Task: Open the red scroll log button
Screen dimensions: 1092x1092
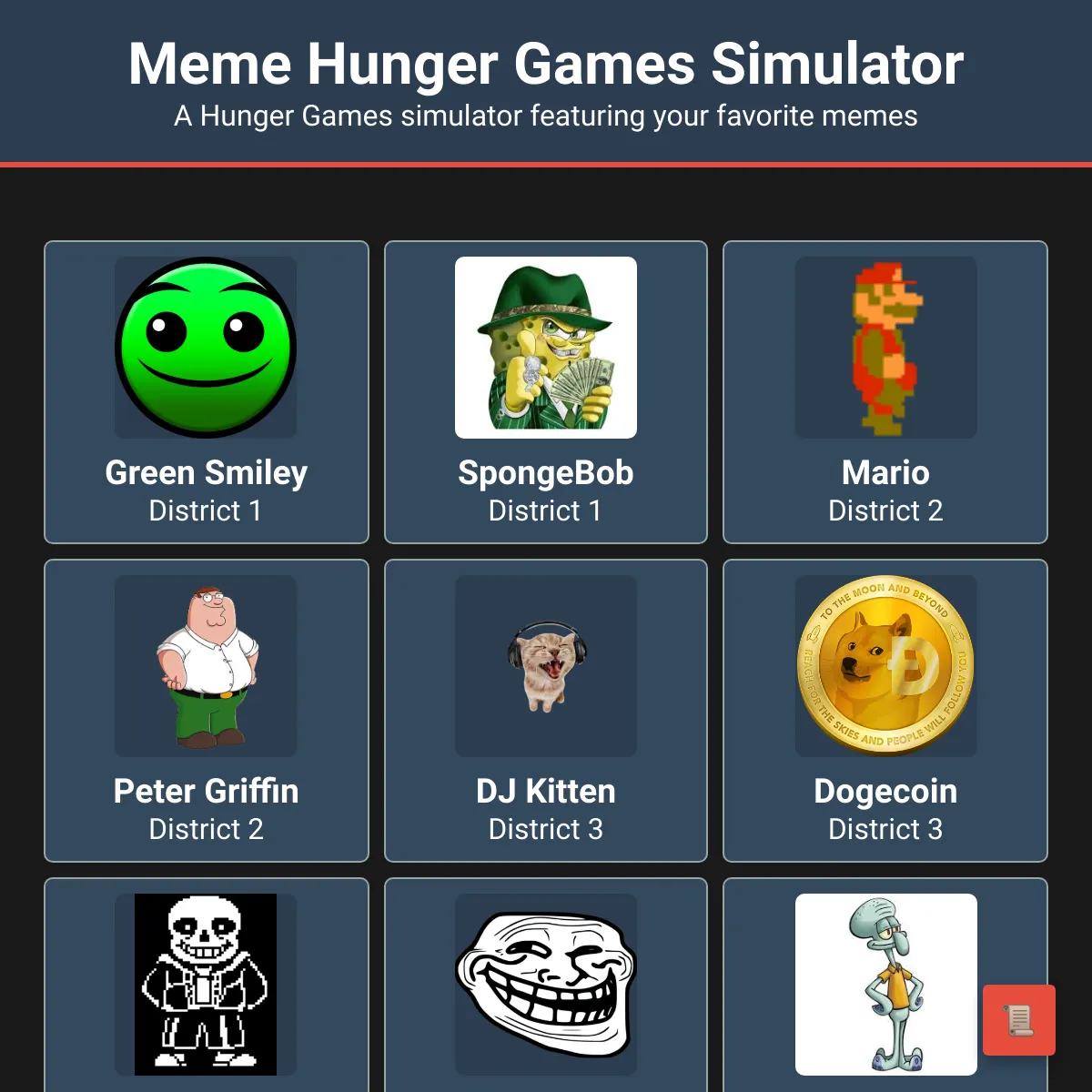Action: click(x=1018, y=1020)
